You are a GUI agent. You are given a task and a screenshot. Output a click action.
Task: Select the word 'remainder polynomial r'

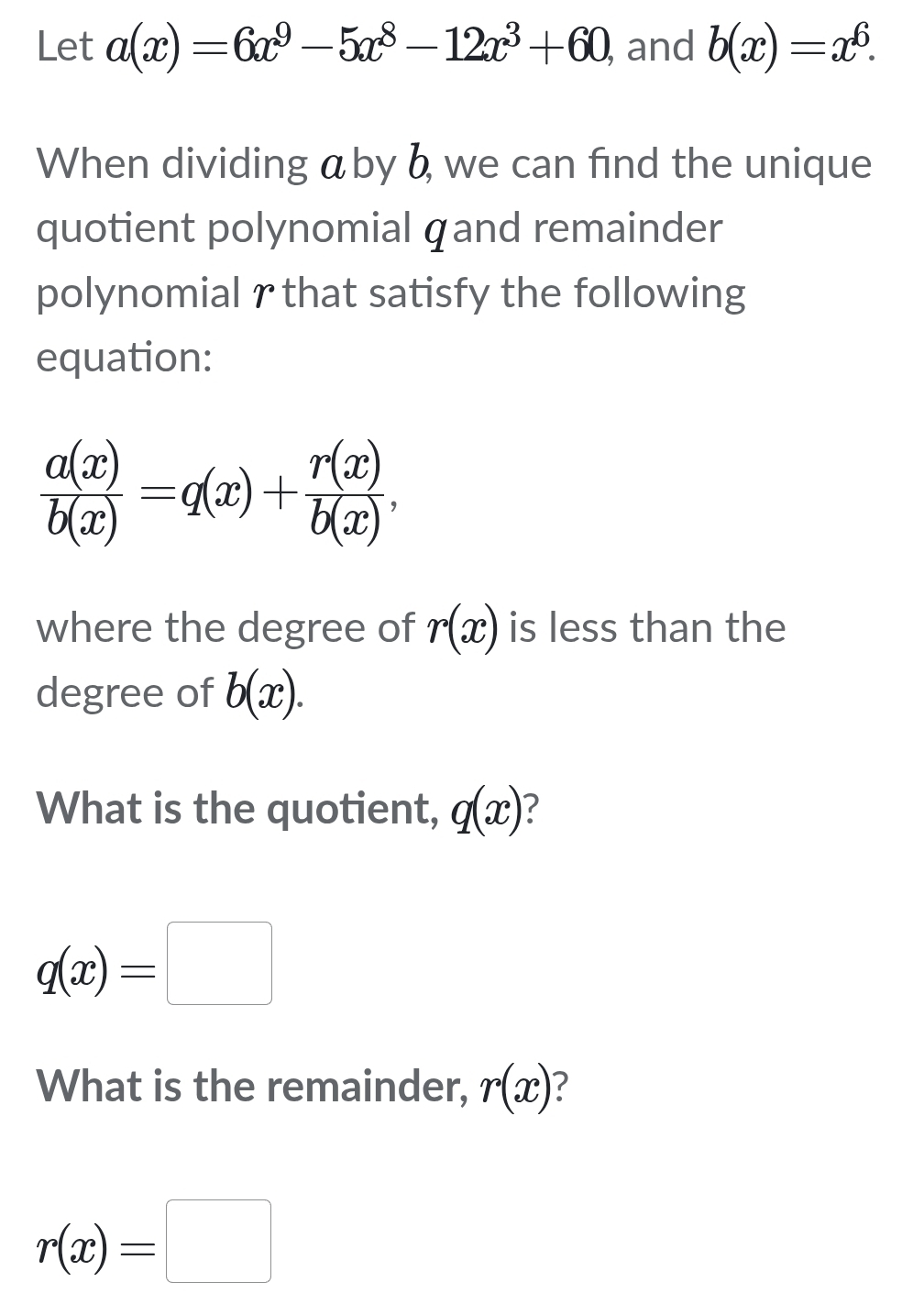click(x=632, y=228)
